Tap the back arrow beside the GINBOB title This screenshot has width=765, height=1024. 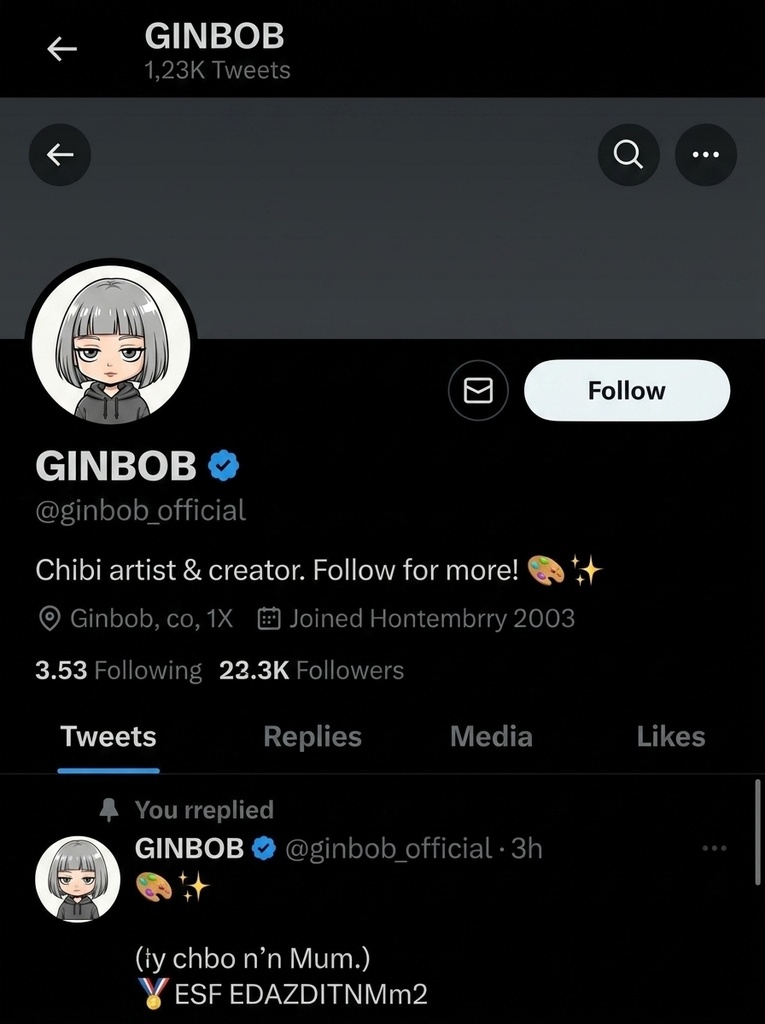[62, 50]
